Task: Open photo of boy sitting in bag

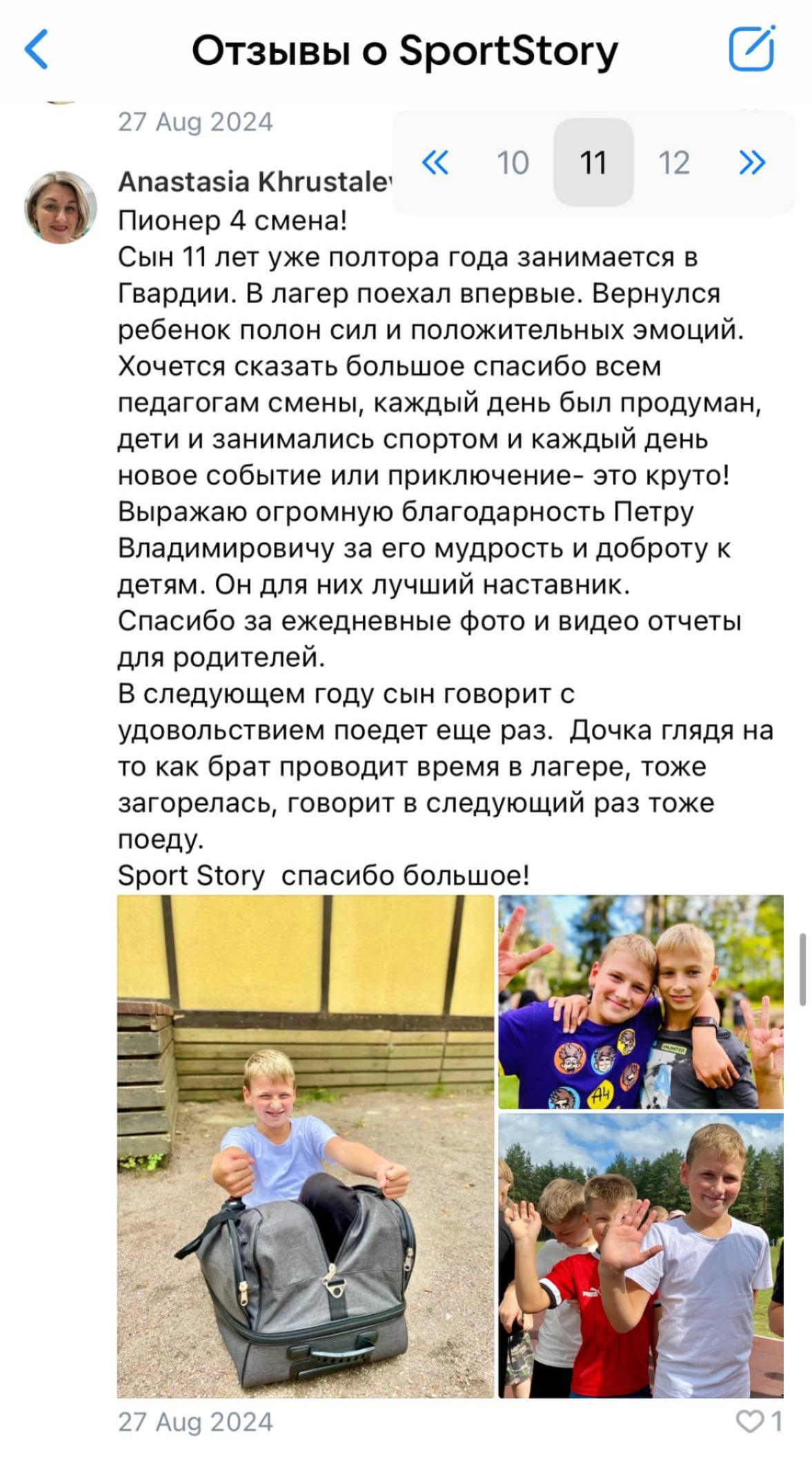Action: tap(305, 1145)
